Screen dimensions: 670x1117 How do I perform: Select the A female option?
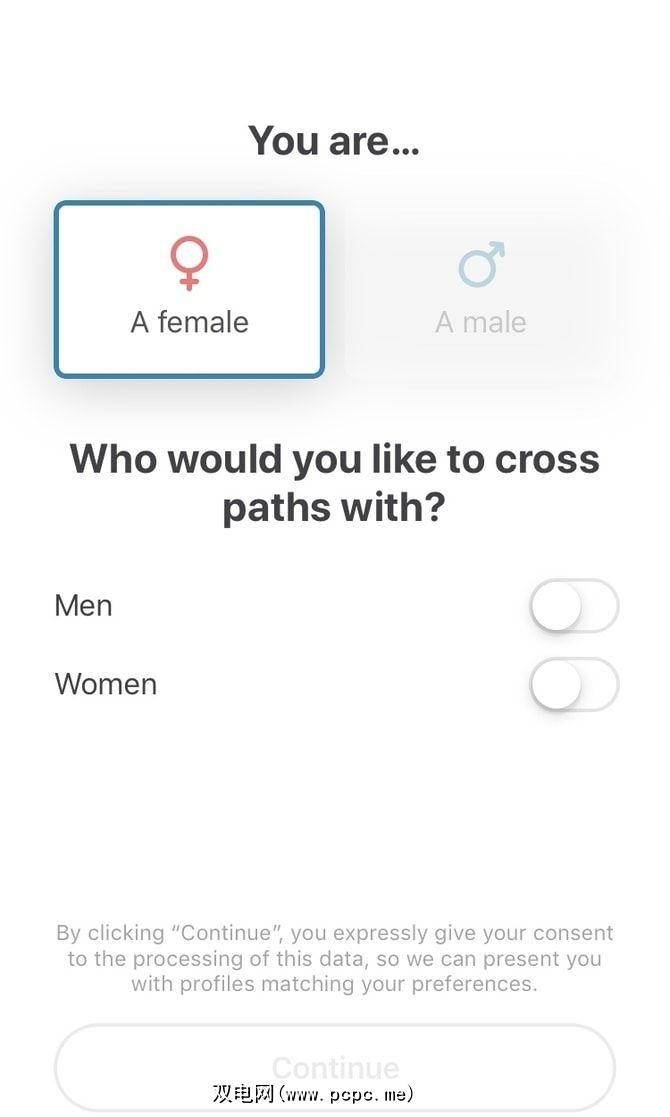coord(189,289)
